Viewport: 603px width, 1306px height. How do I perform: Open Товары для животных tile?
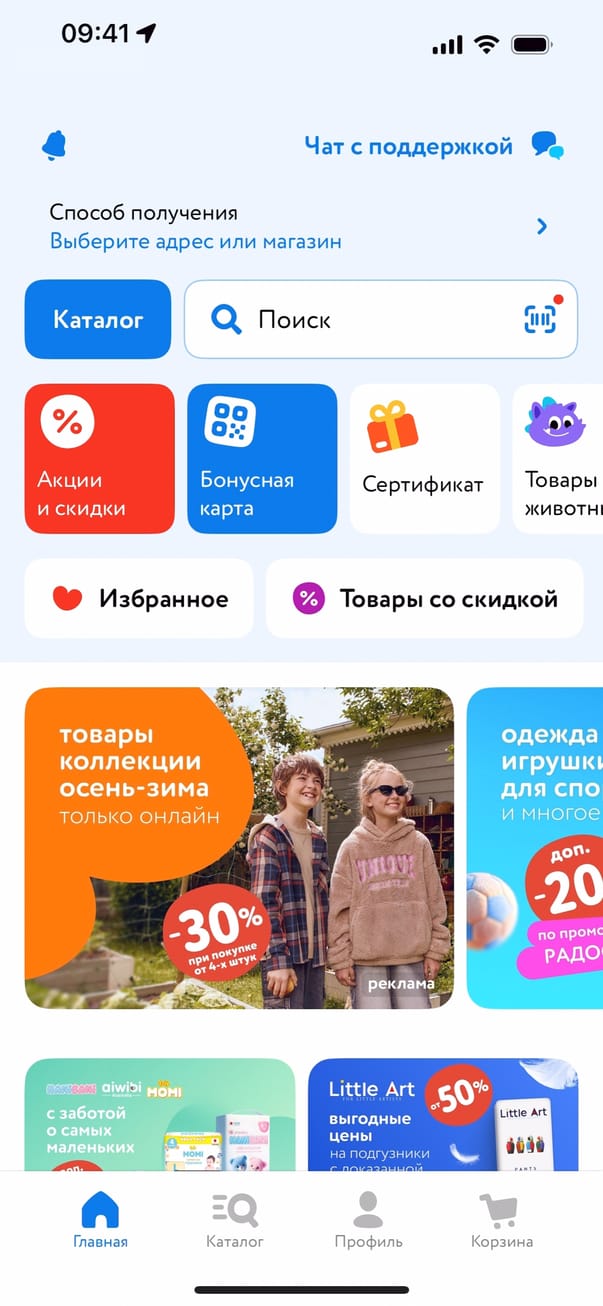tap(560, 459)
